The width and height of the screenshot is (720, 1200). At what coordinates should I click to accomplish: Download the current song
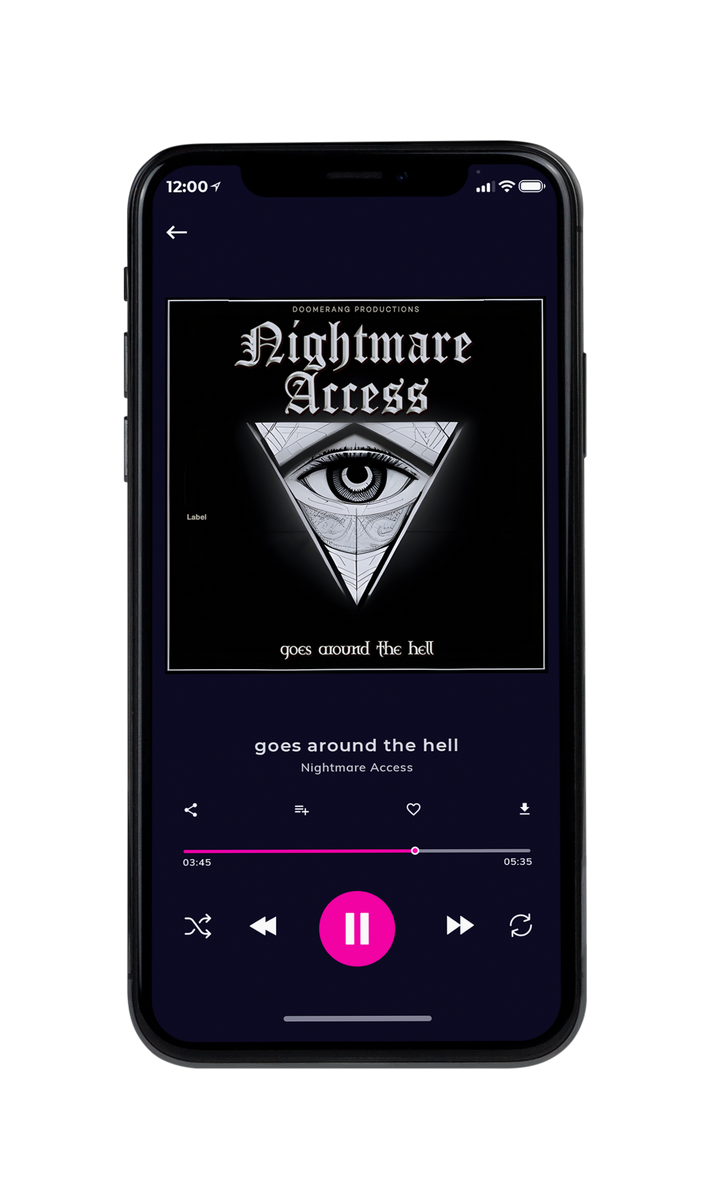524,809
